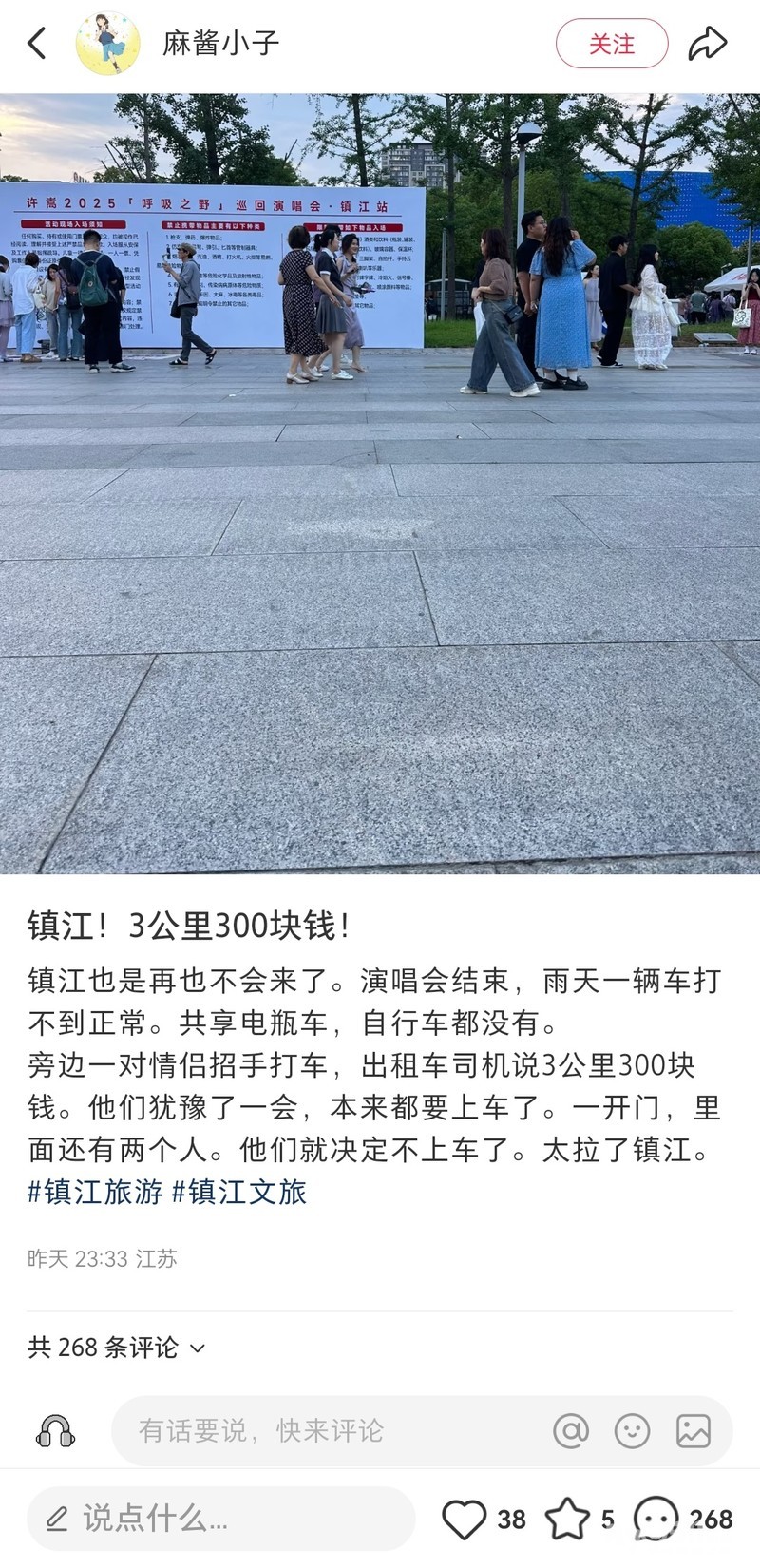This screenshot has height=1568, width=760.
Task: Open the #镇江文旅 hashtag
Action: 238,1192
